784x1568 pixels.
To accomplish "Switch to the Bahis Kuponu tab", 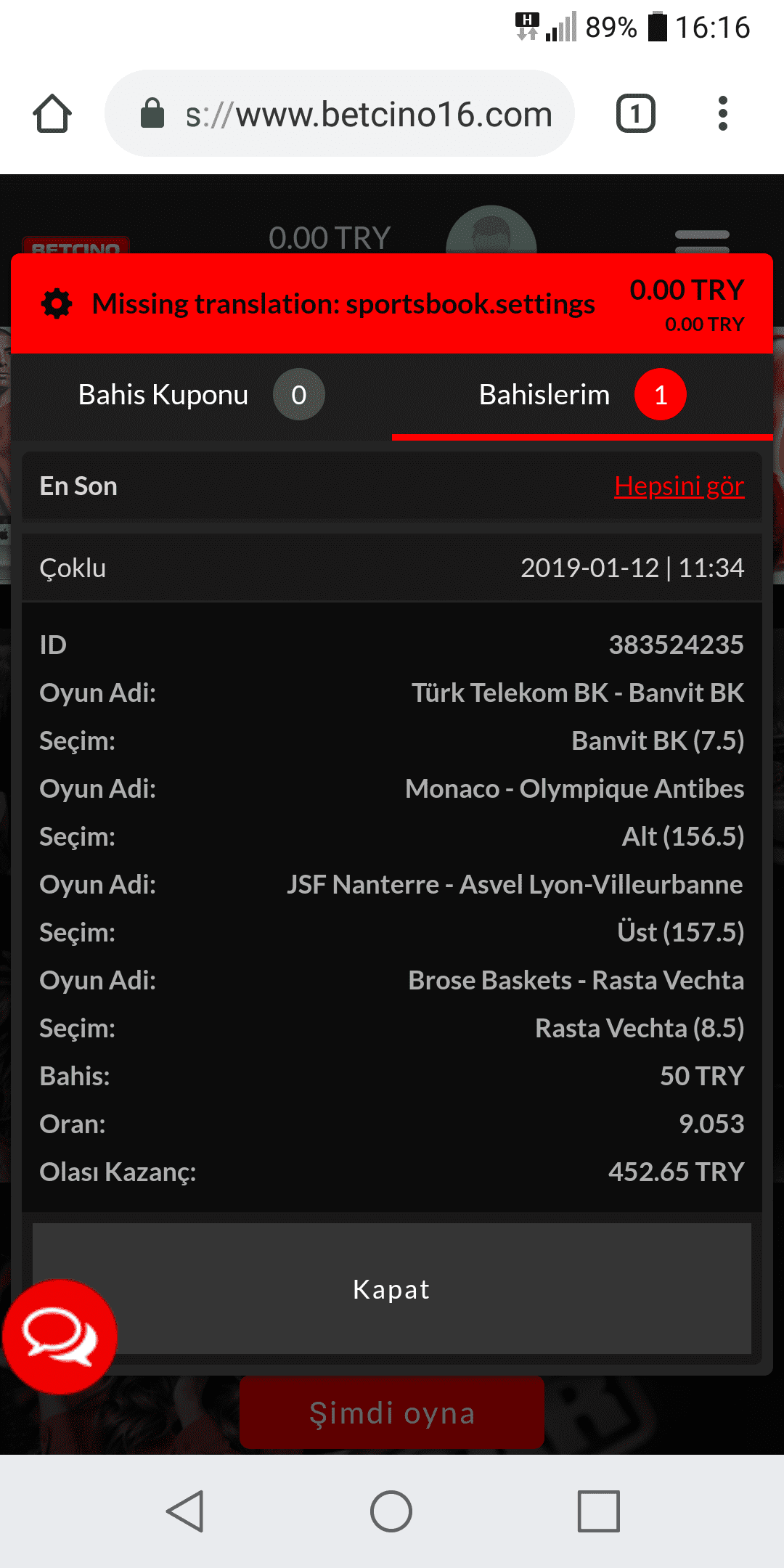I will pyautogui.click(x=201, y=396).
